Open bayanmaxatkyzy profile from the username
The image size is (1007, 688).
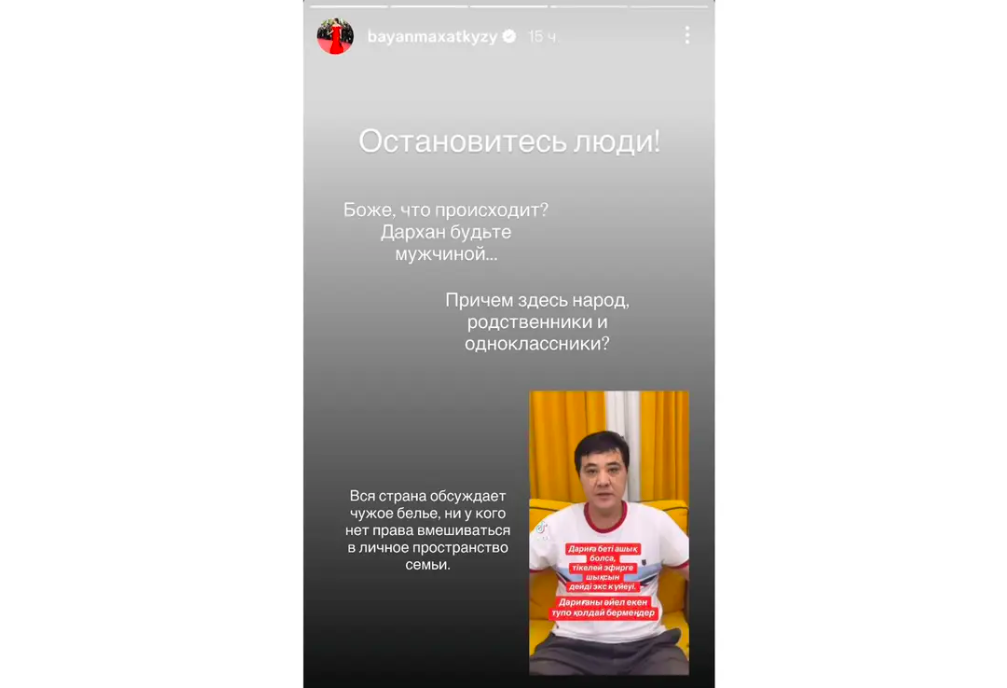(x=432, y=36)
